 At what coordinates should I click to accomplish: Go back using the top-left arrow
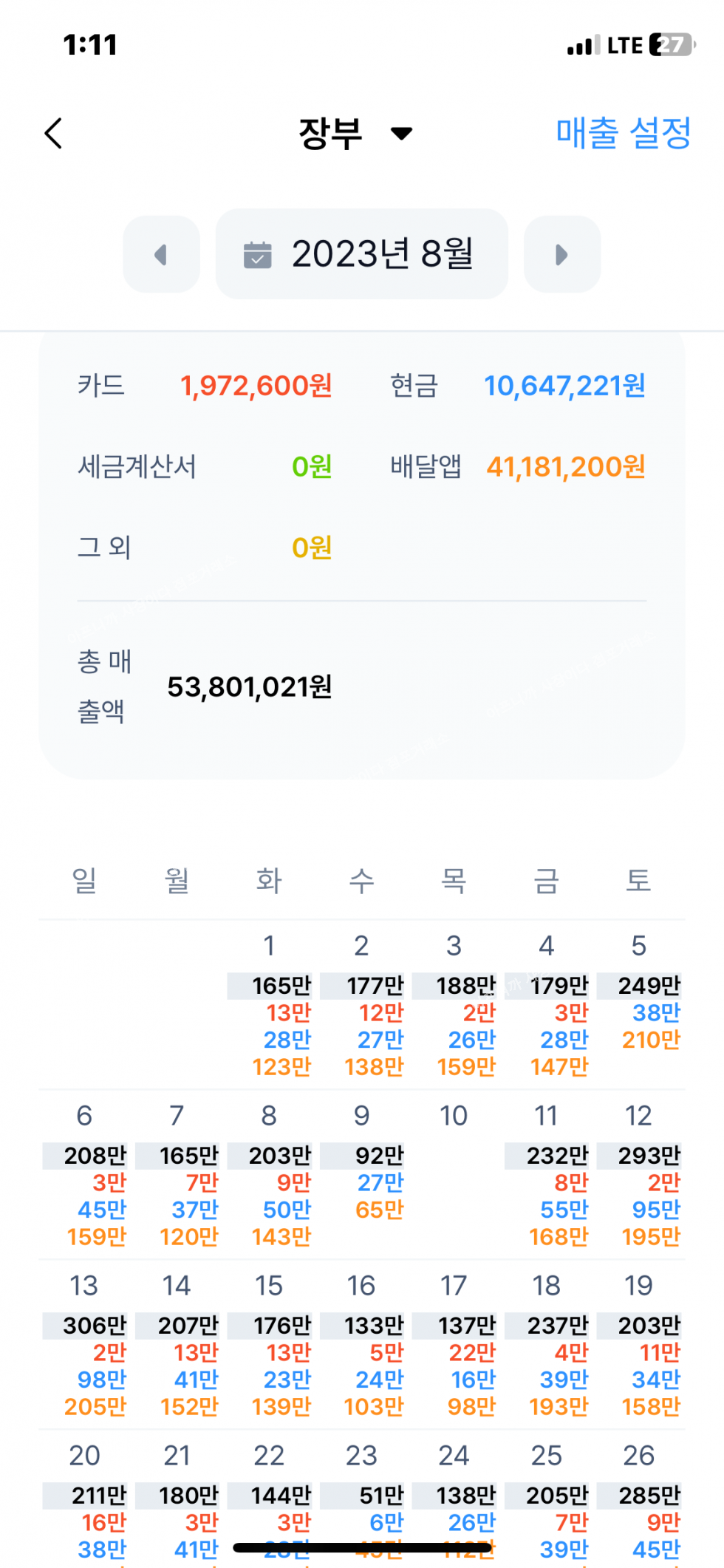click(53, 134)
